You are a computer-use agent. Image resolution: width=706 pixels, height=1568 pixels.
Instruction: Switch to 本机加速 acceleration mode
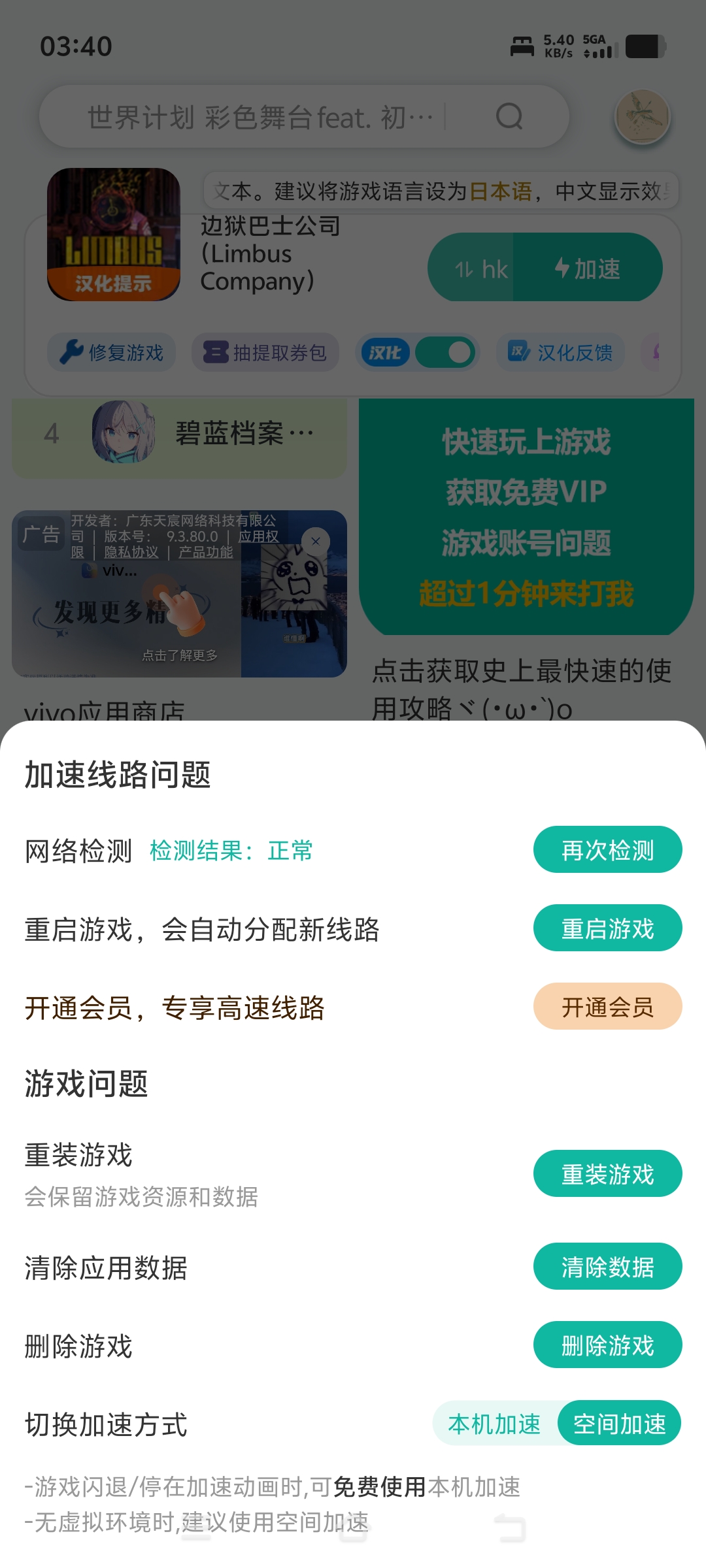point(495,1422)
